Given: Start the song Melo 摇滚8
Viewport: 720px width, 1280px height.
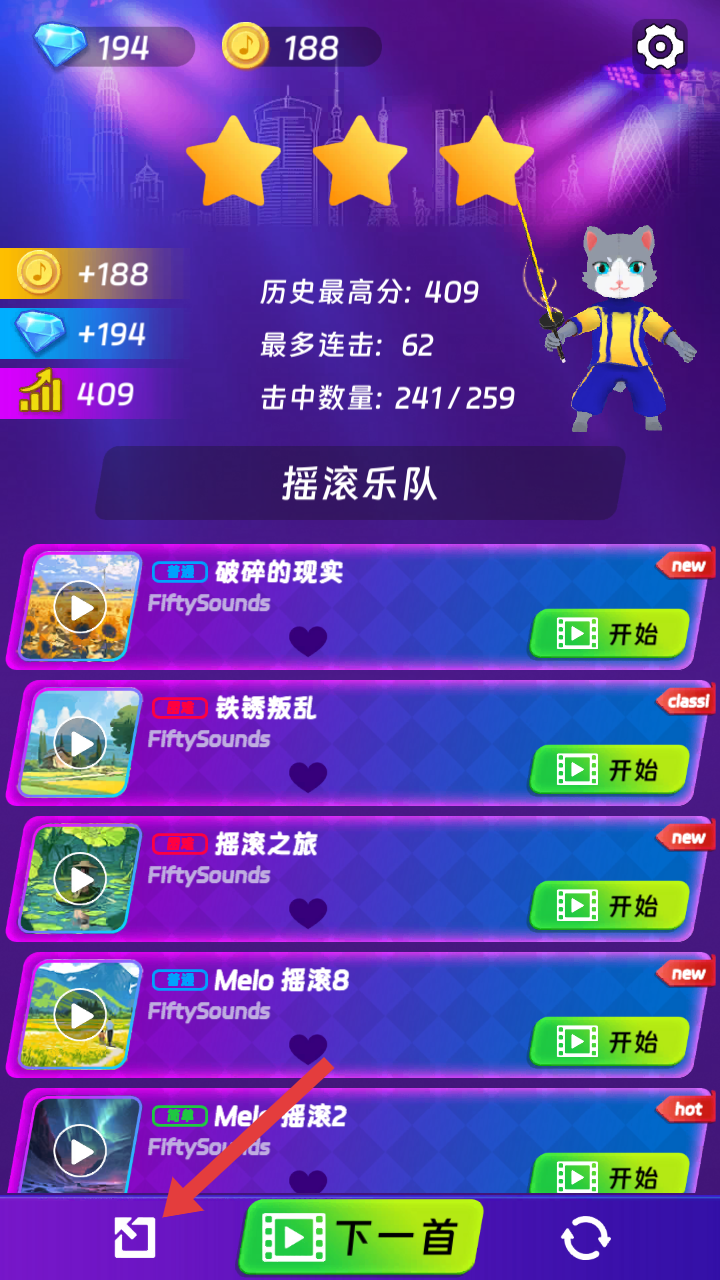Looking at the screenshot, I should point(609,1041).
